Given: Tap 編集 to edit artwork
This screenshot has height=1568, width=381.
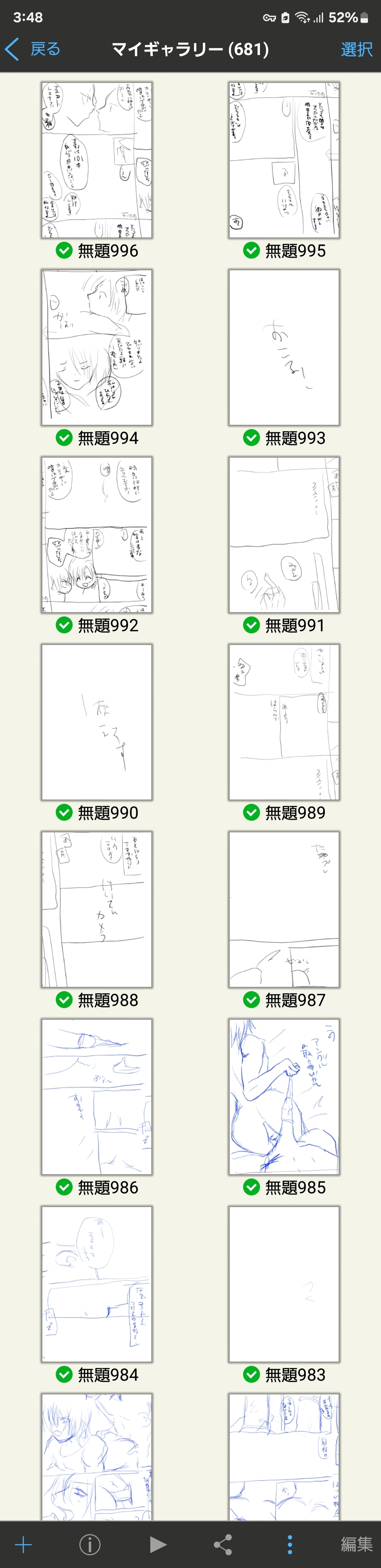Looking at the screenshot, I should tap(356, 1544).
